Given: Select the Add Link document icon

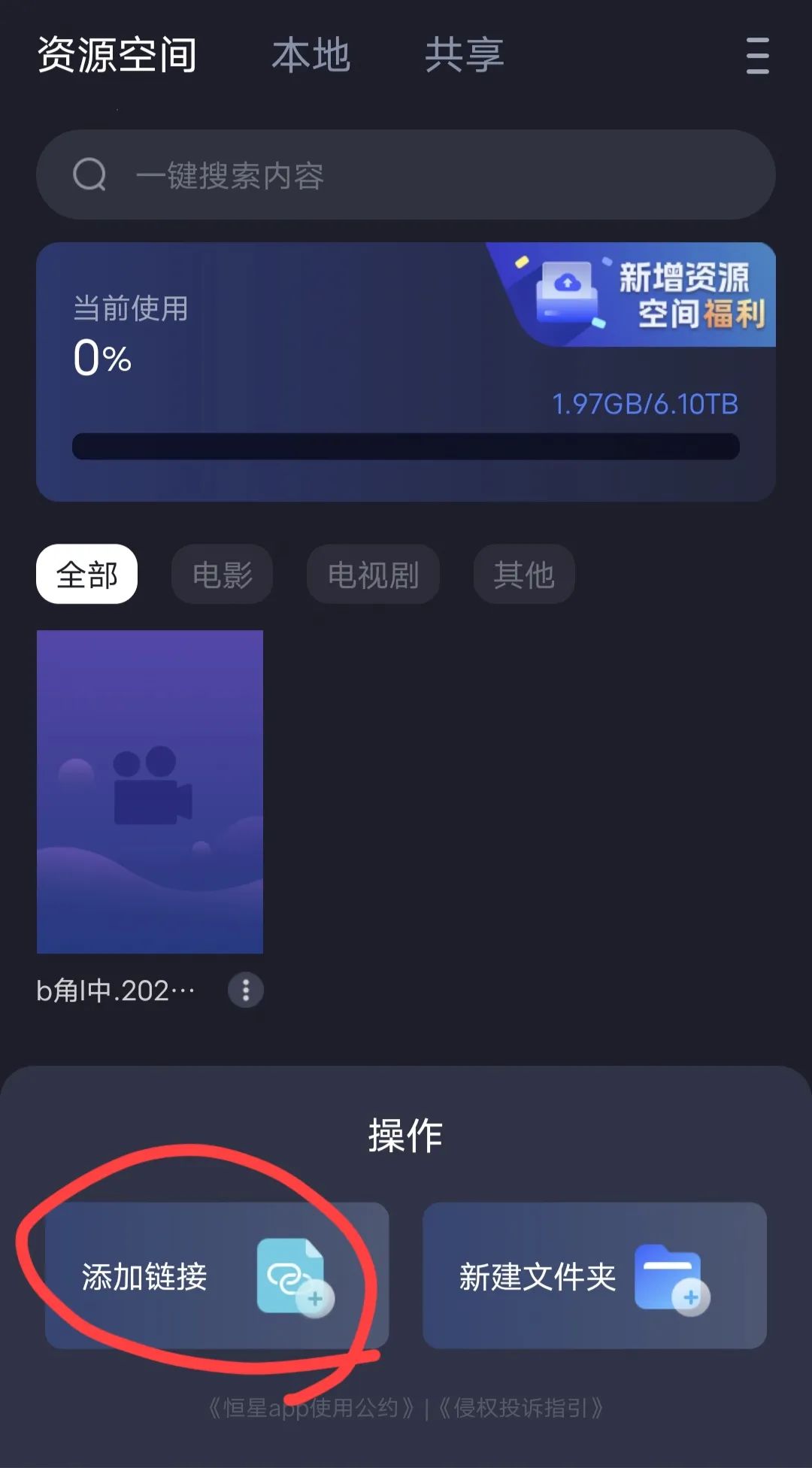Looking at the screenshot, I should [293, 1276].
